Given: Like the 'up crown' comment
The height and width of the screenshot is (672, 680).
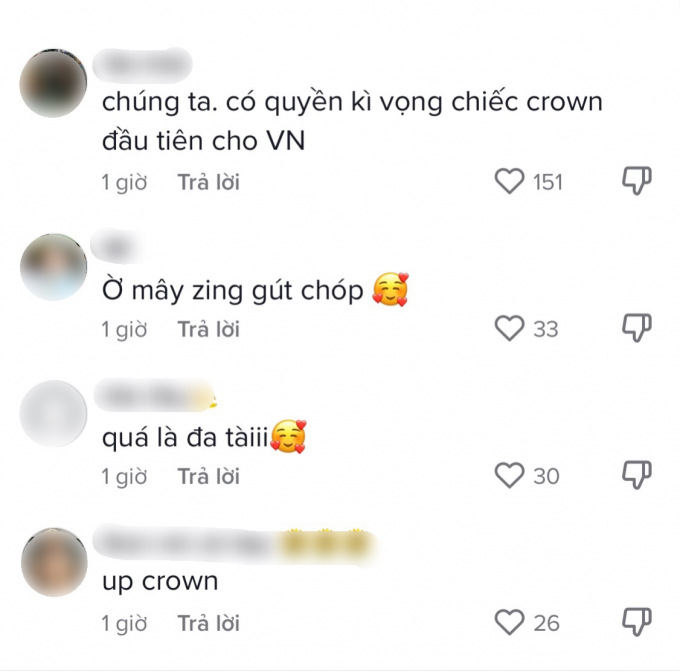Looking at the screenshot, I should 510,623.
